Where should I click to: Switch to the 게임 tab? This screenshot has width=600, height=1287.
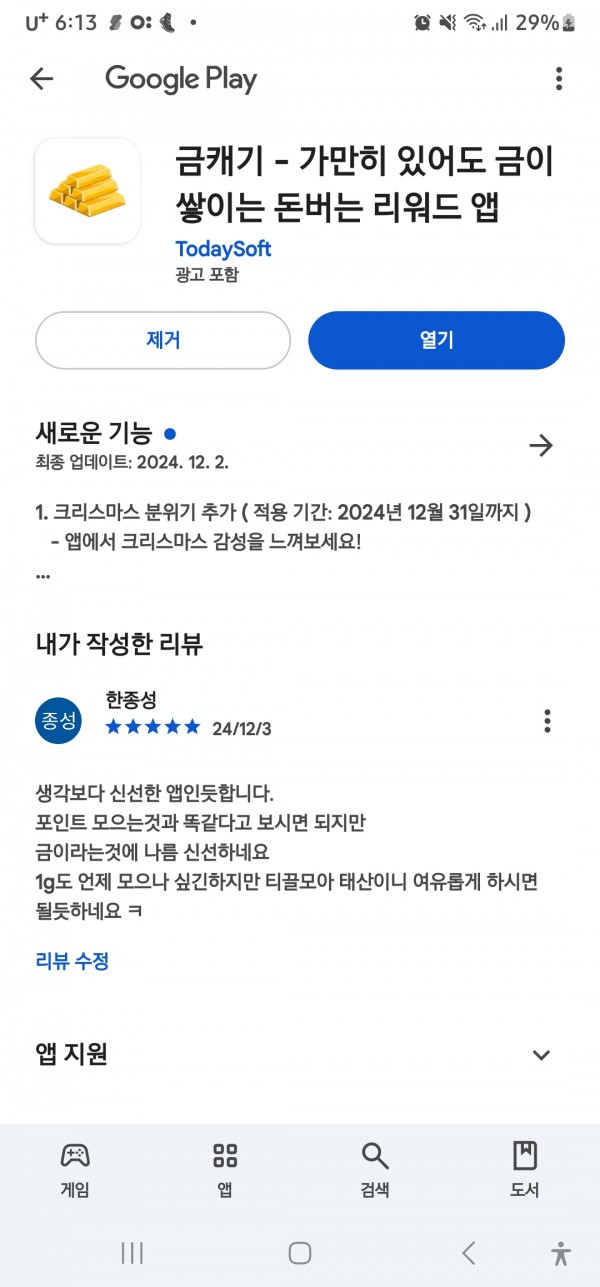75,1169
